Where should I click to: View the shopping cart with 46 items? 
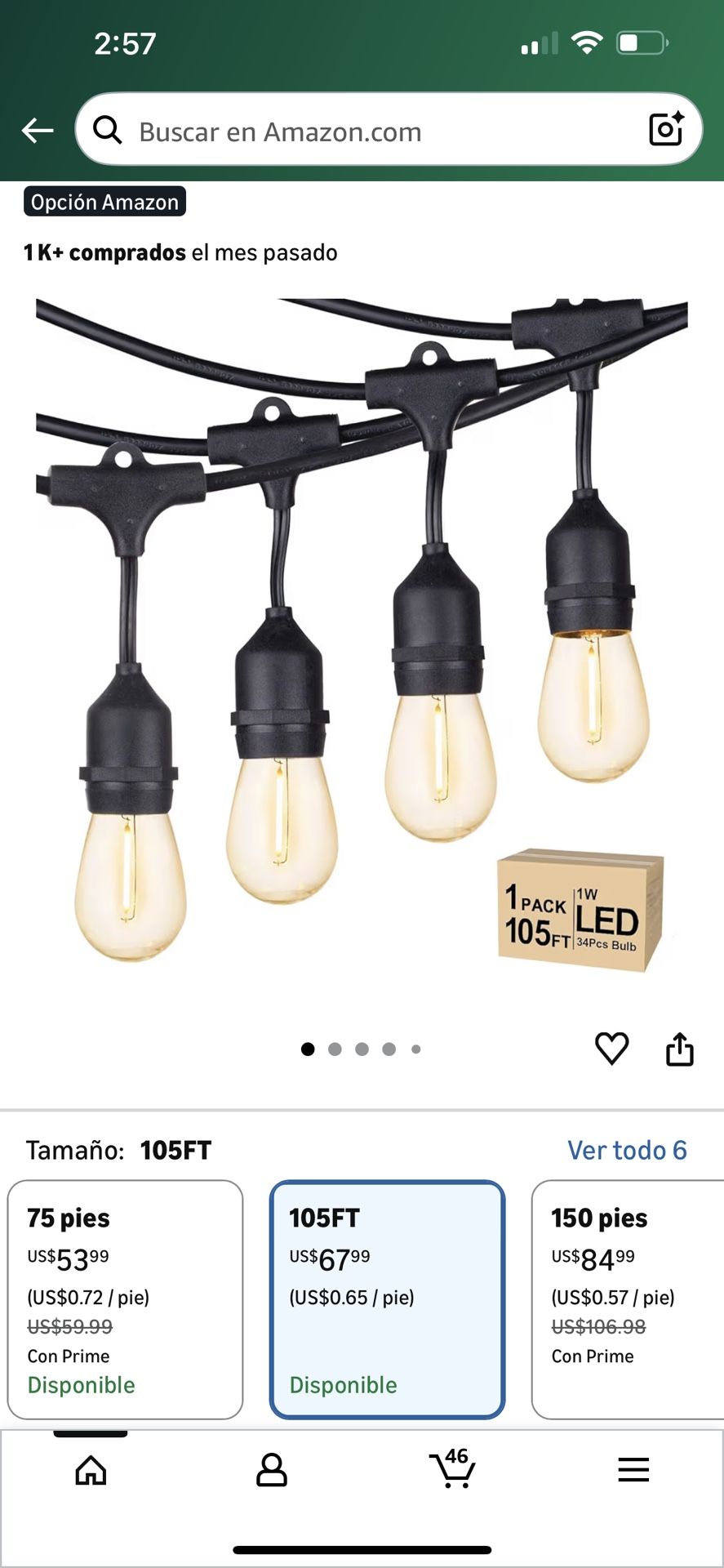(x=452, y=1470)
